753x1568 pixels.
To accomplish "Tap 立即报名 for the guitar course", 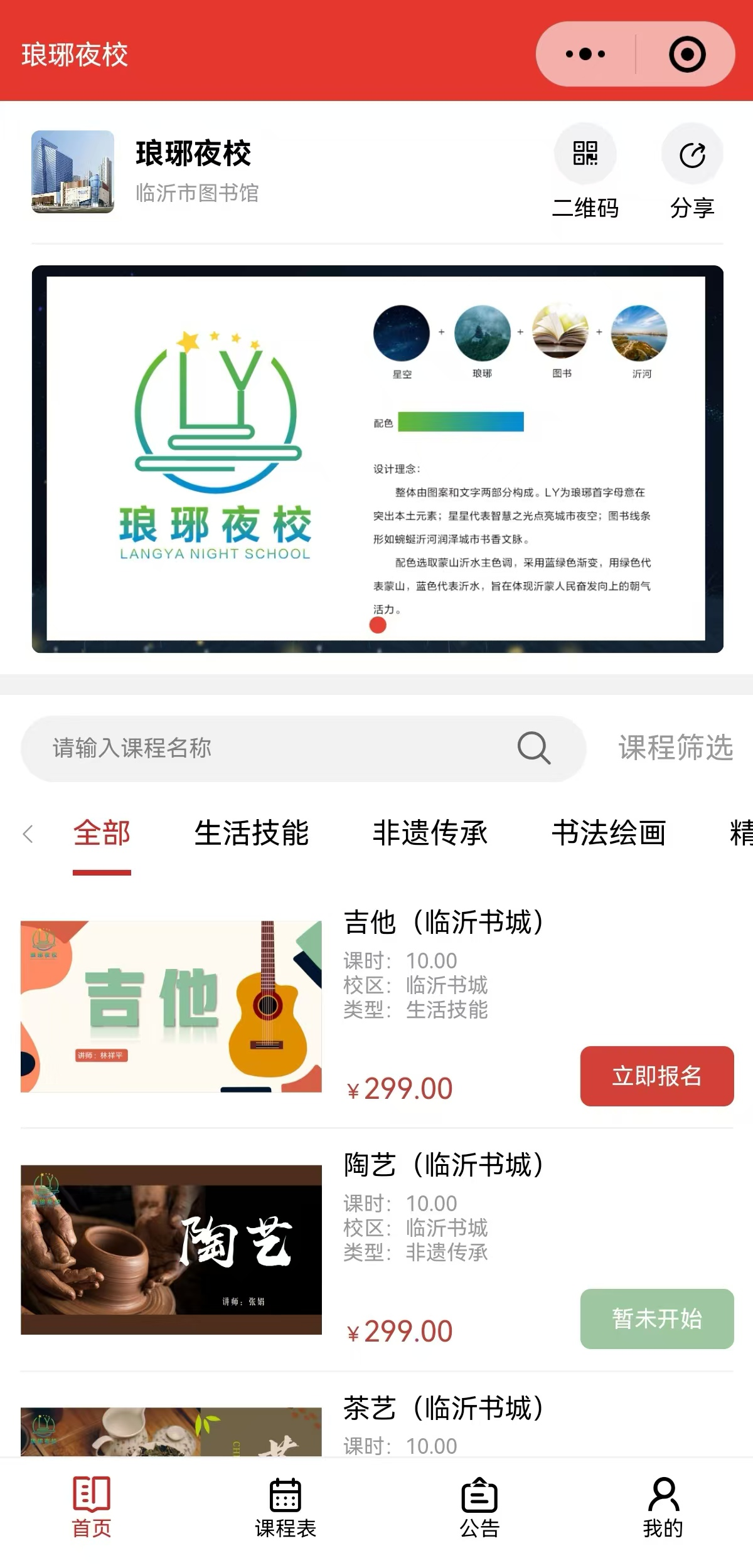I will point(657,1076).
